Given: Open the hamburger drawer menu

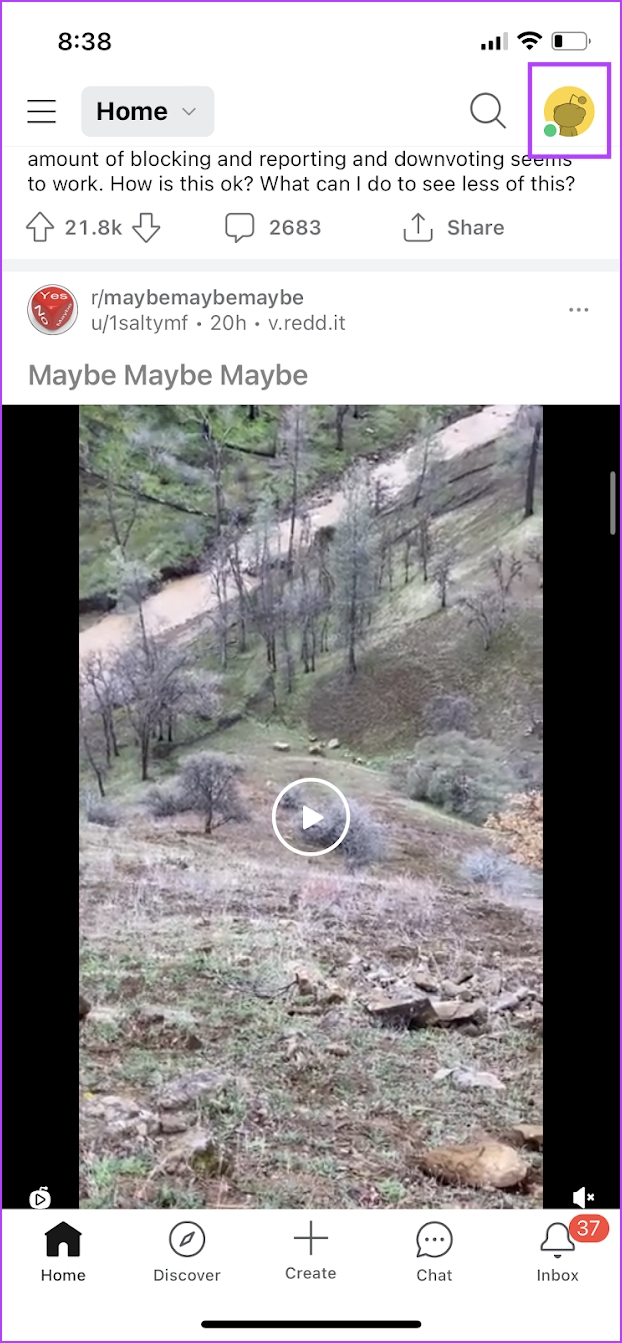Looking at the screenshot, I should click(x=41, y=111).
